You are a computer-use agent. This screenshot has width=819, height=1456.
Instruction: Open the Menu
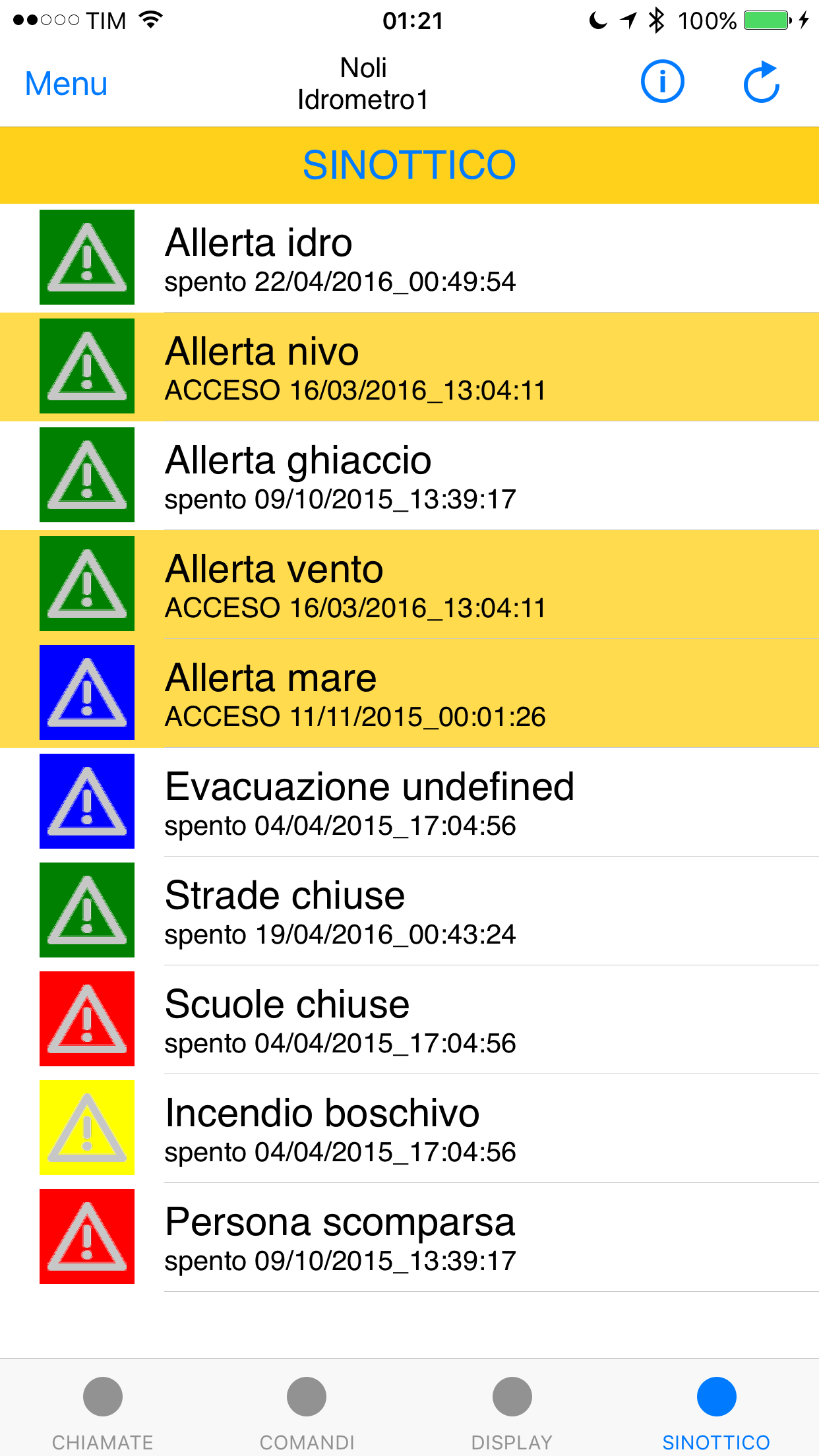pyautogui.click(x=66, y=84)
